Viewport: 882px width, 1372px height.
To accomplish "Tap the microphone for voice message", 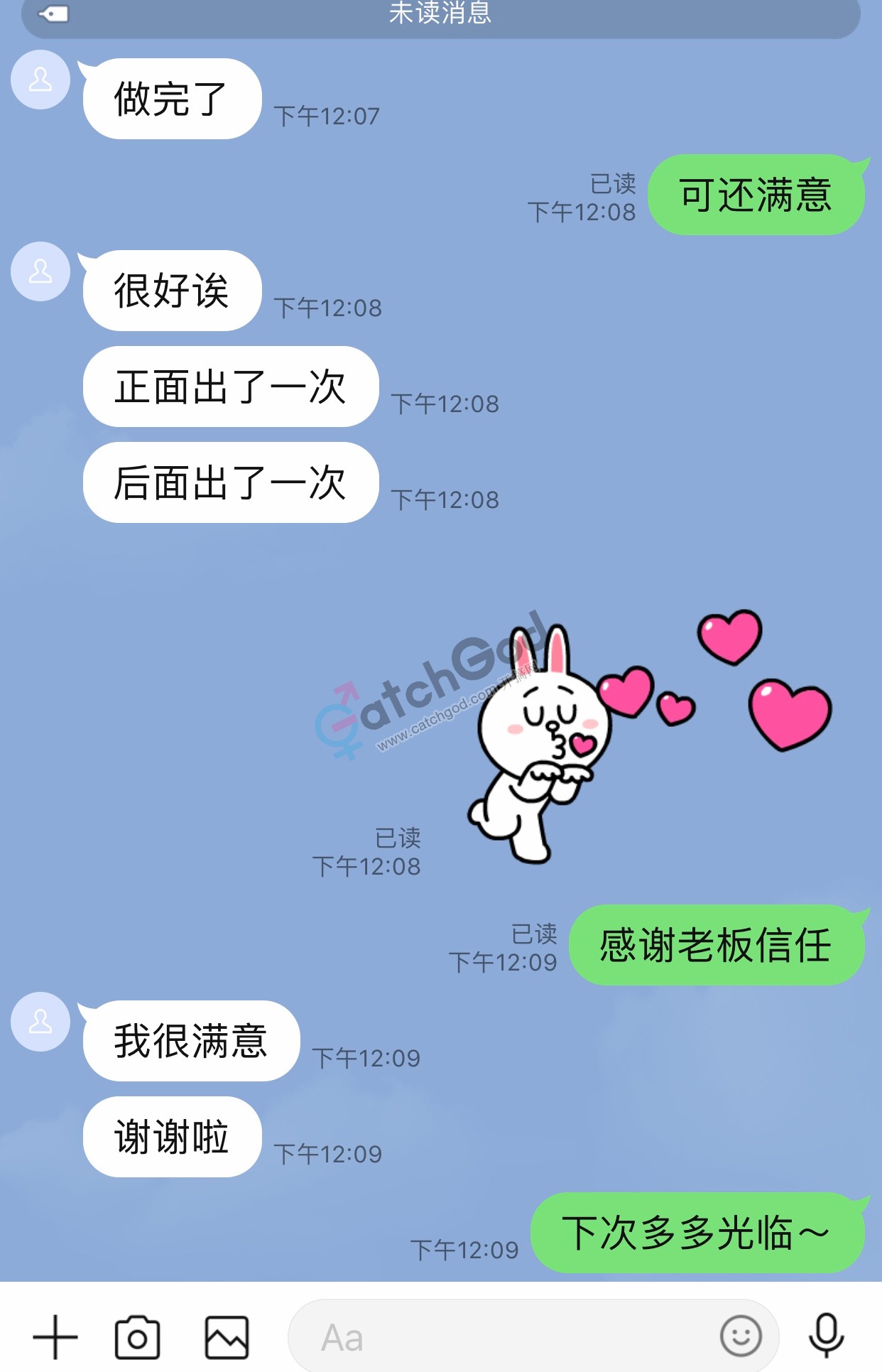I will coord(826,1336).
